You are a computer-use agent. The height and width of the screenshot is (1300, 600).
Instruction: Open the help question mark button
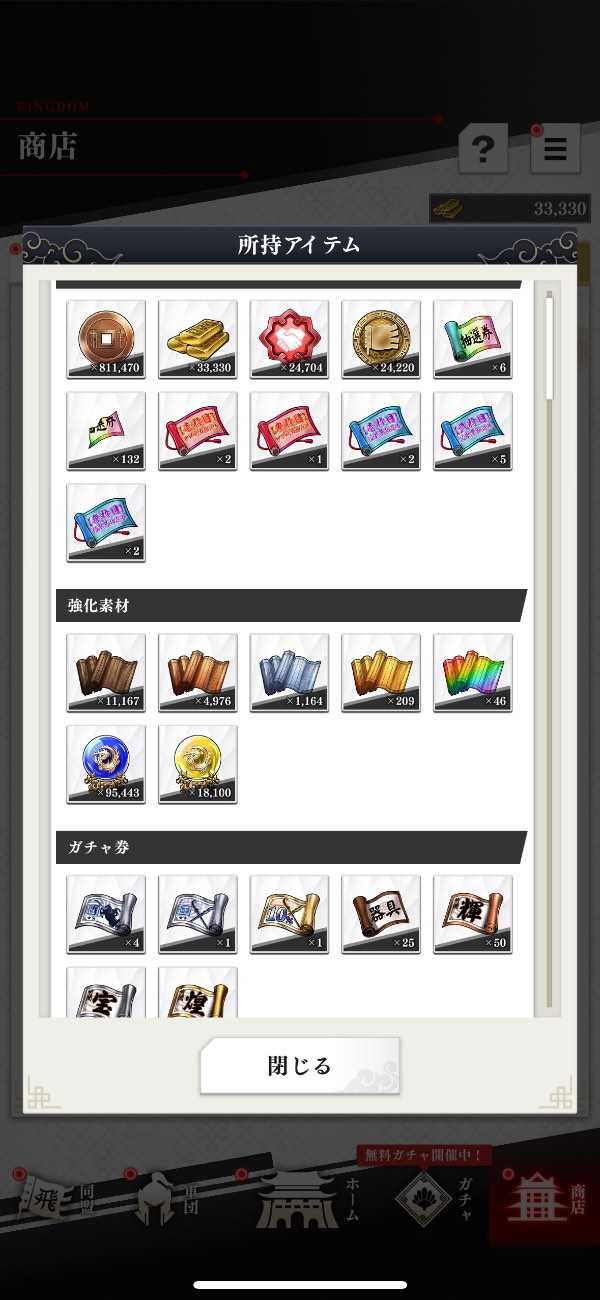(483, 150)
